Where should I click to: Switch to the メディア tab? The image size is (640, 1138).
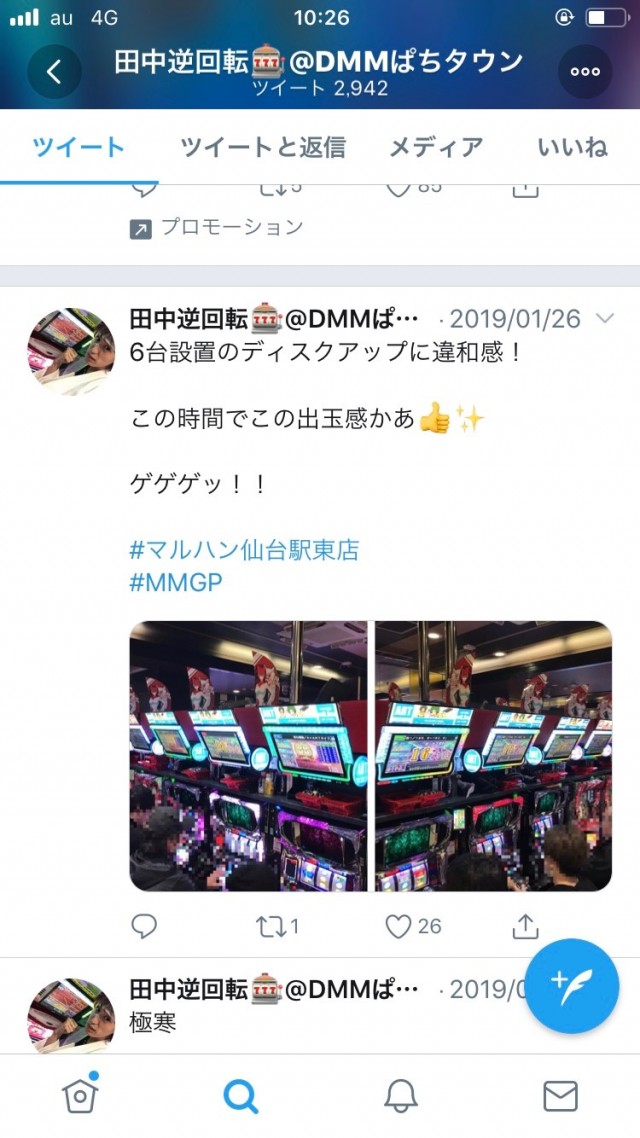coord(436,148)
